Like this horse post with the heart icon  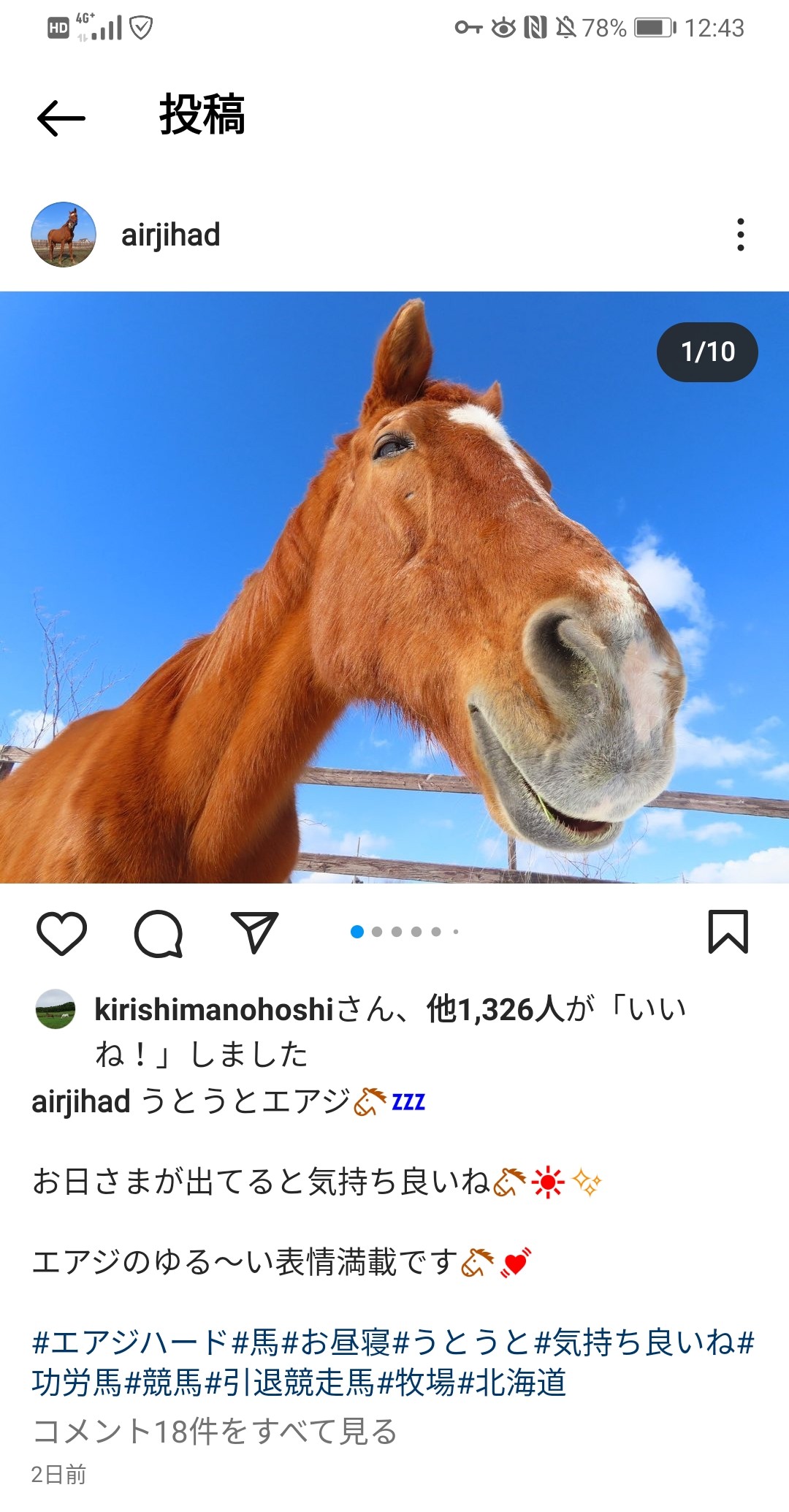click(x=61, y=933)
